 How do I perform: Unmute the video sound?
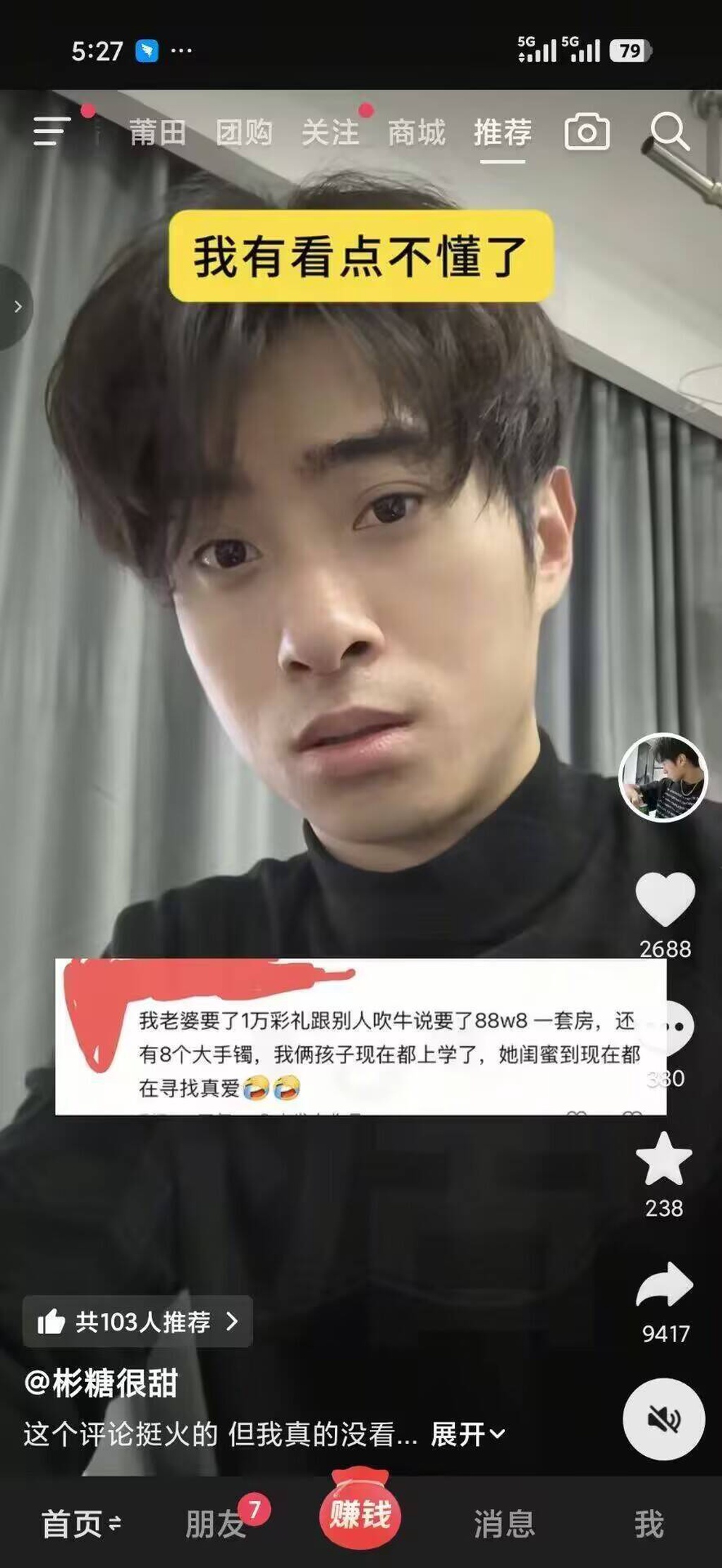click(663, 1419)
